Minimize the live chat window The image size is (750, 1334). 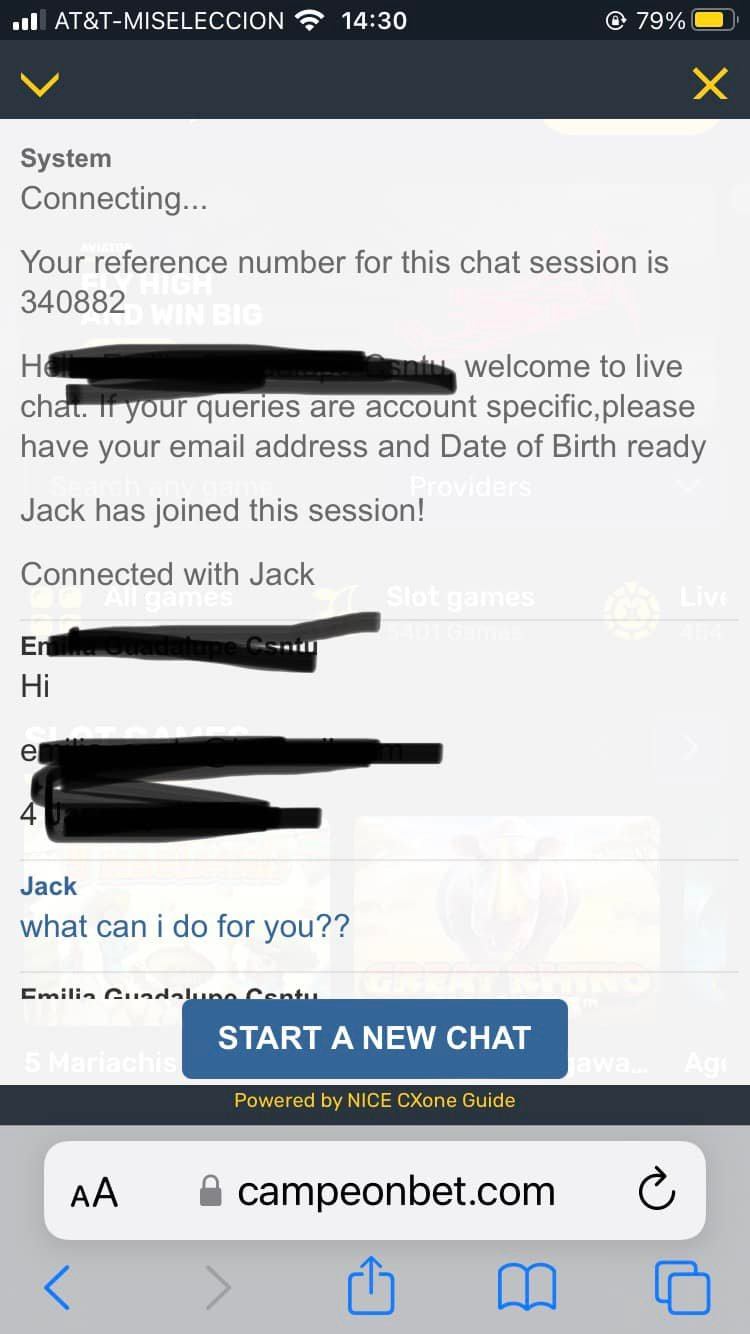pyautogui.click(x=40, y=85)
